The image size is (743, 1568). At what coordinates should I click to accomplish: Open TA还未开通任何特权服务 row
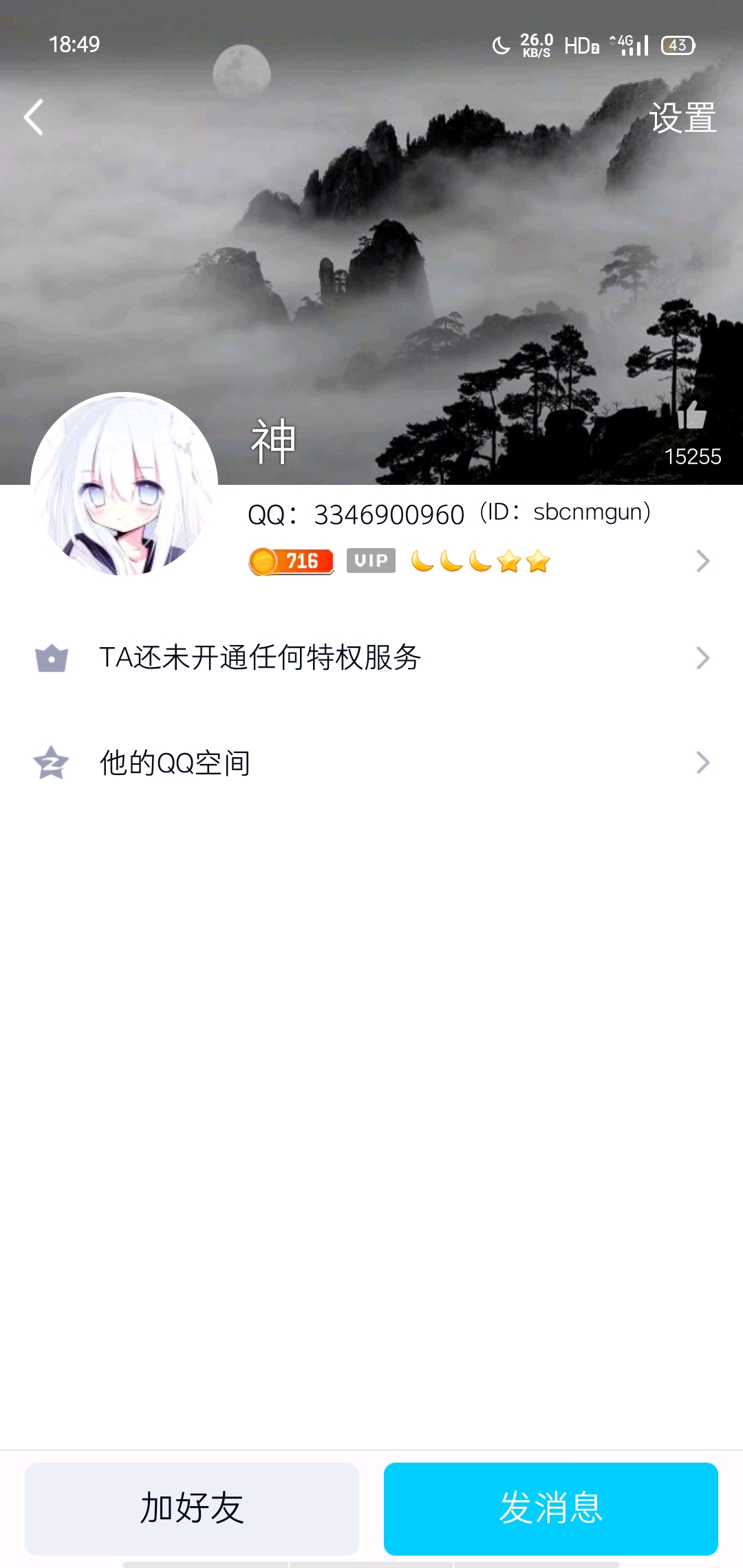tap(371, 658)
